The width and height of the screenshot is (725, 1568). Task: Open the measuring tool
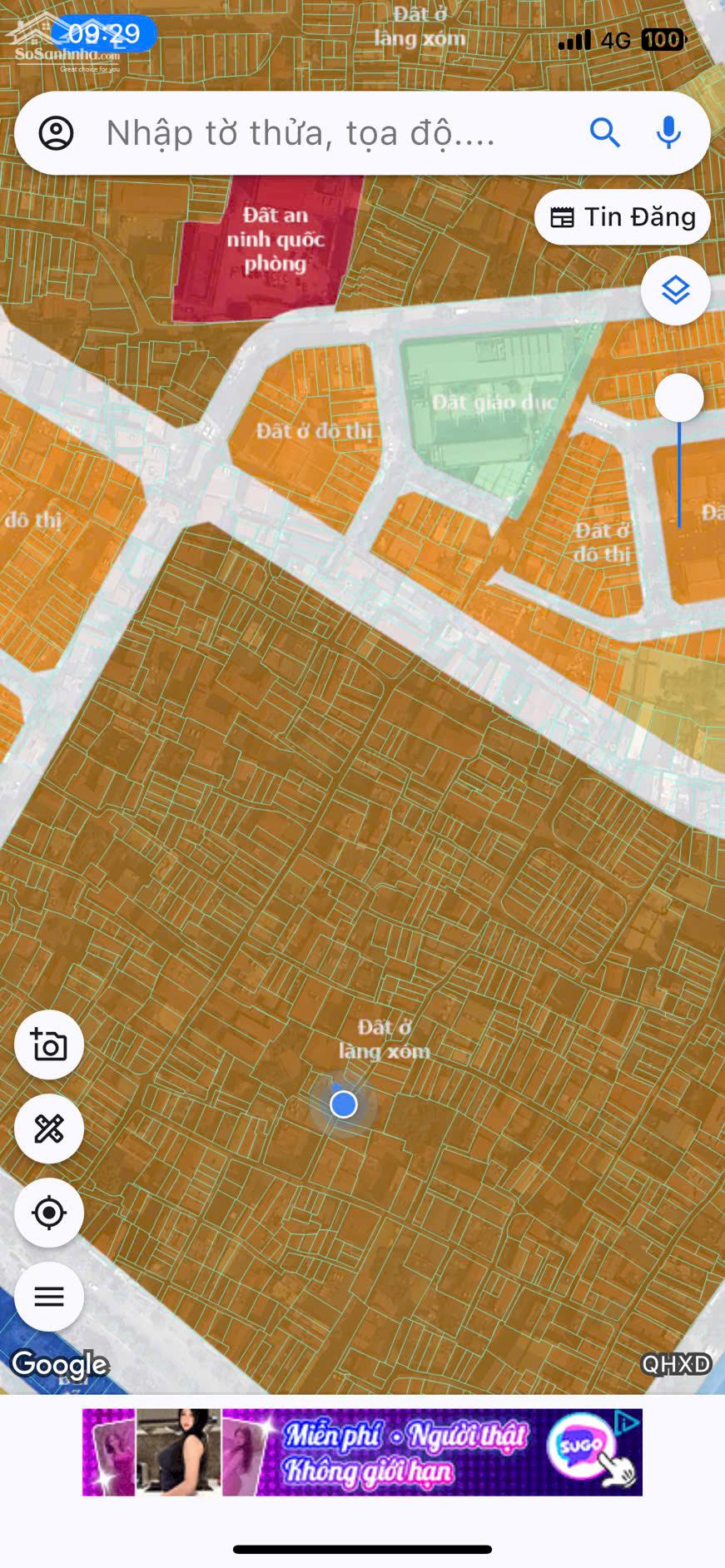click(49, 1129)
